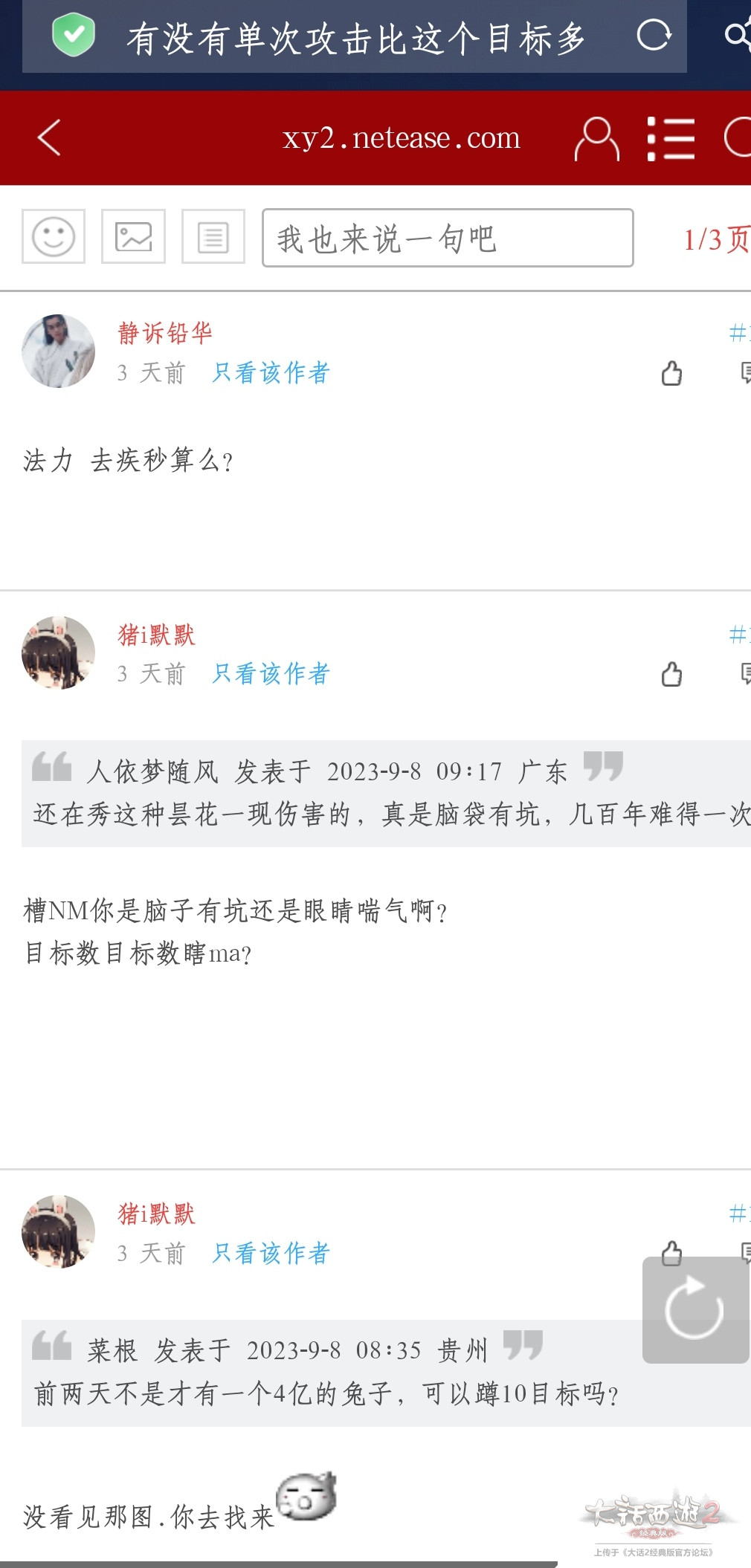This screenshot has height=1568, width=751.
Task: Open the text format reply icon
Action: pos(213,237)
